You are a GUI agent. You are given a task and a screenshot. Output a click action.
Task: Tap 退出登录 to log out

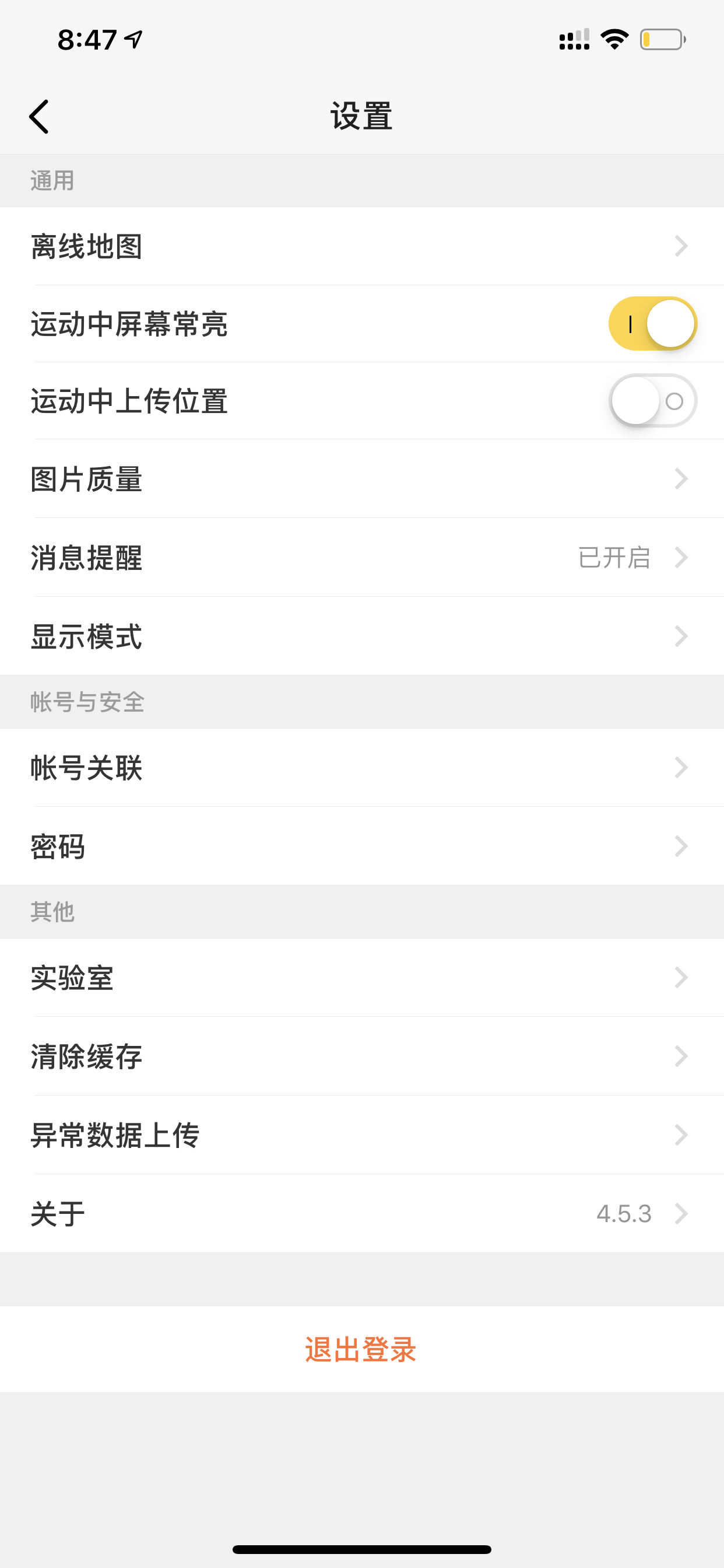[362, 1349]
